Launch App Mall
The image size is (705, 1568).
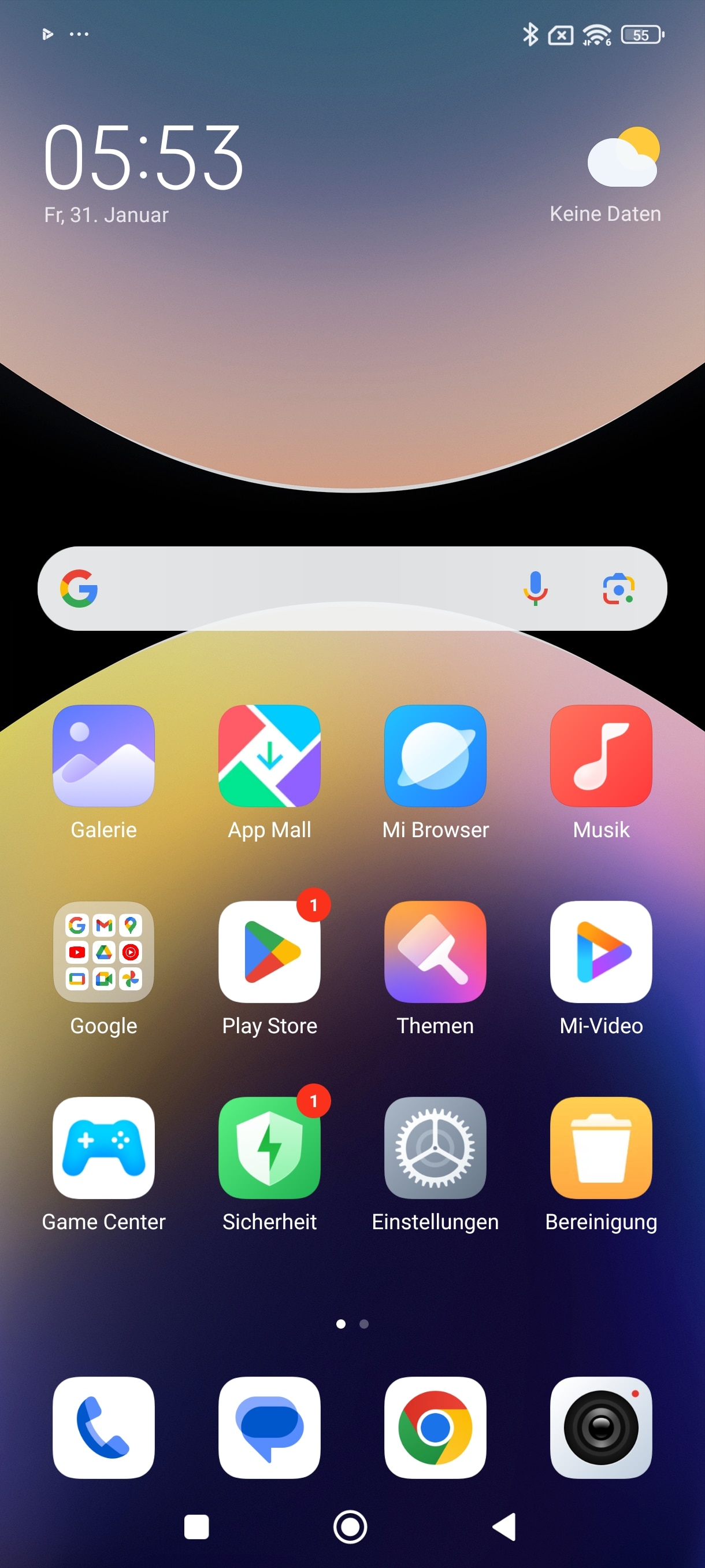269,756
